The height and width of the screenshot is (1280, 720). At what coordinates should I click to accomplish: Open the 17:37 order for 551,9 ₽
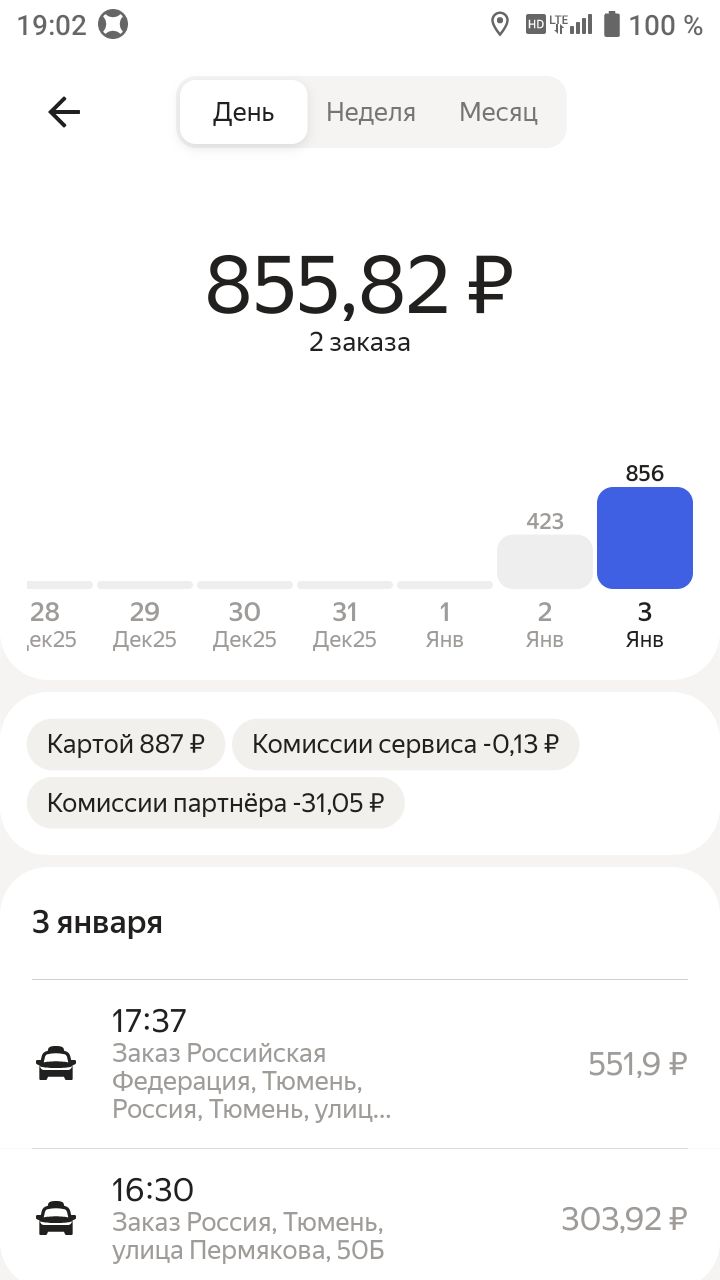pyautogui.click(x=360, y=1064)
